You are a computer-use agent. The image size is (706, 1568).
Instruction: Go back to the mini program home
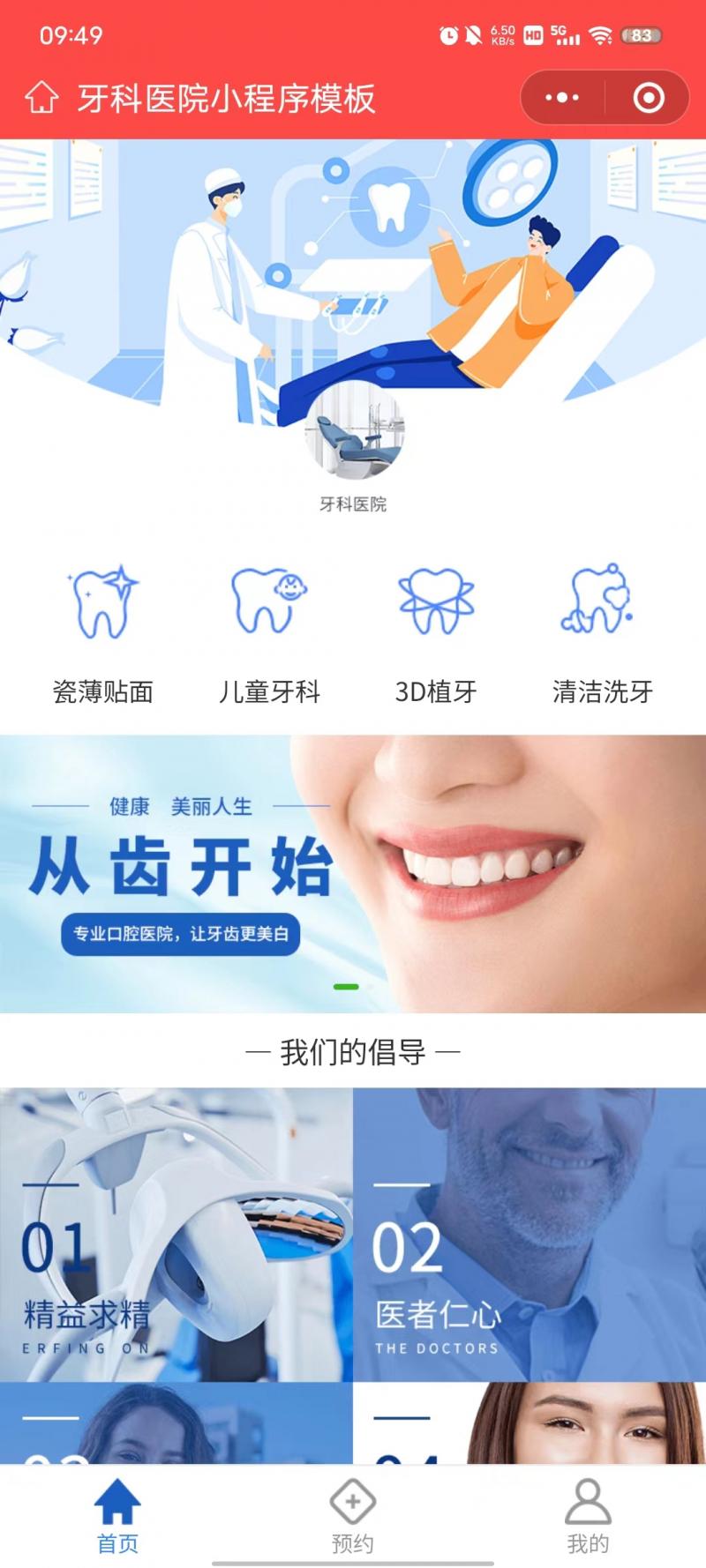coord(41,98)
